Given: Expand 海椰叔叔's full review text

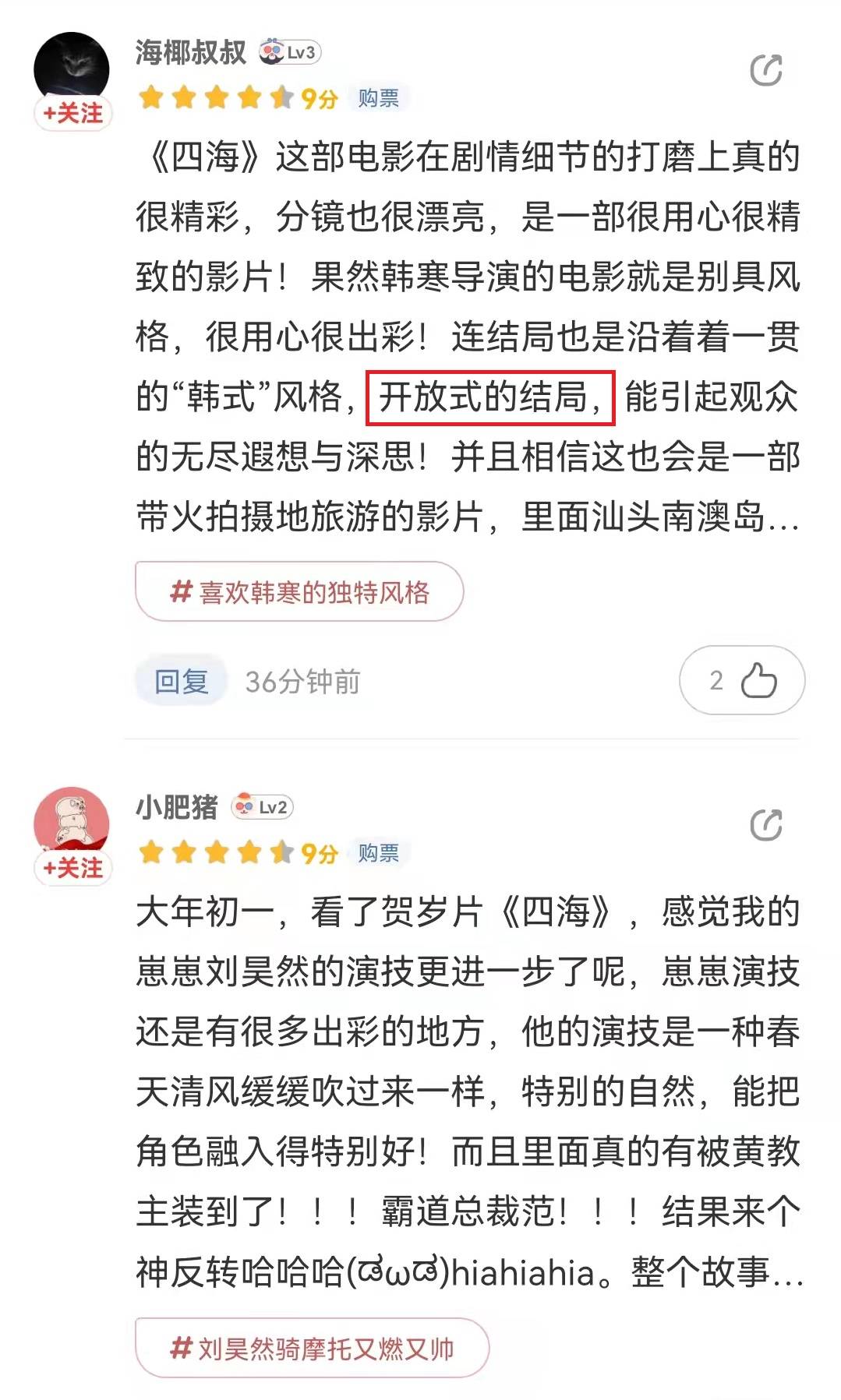Looking at the screenshot, I should tap(782, 517).
